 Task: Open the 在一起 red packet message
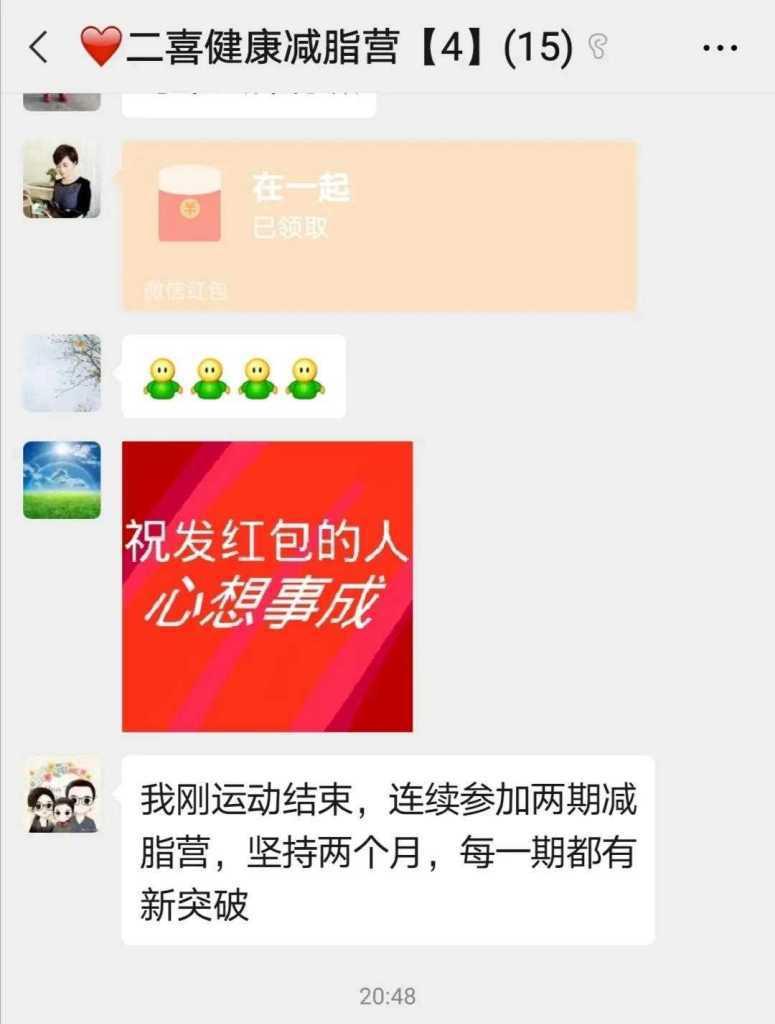coord(379,225)
